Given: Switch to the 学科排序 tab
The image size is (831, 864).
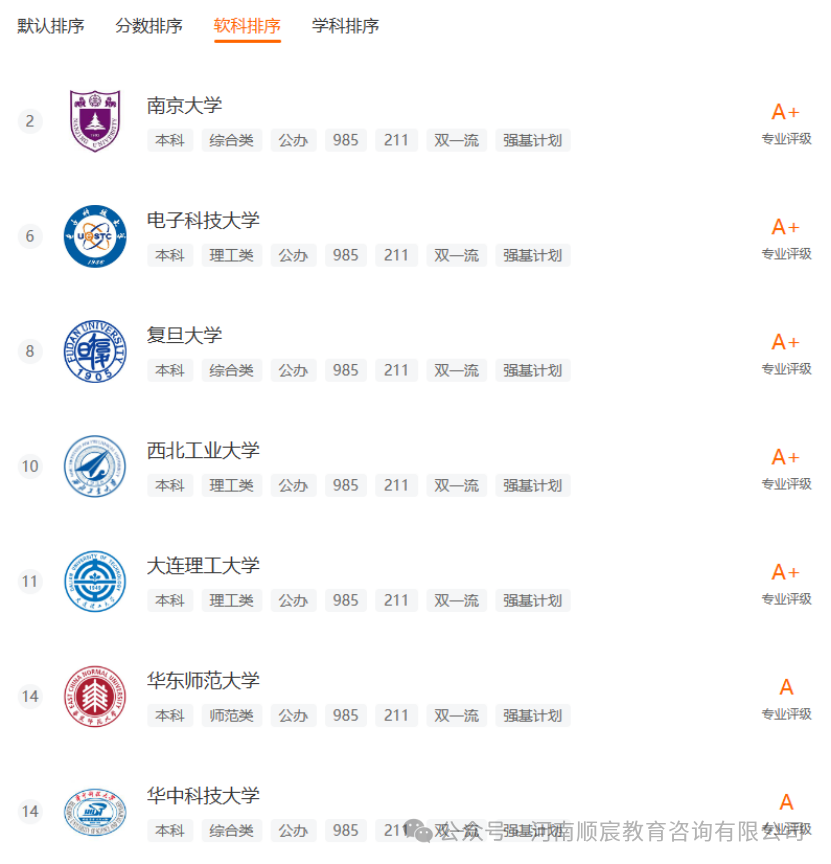Looking at the screenshot, I should pos(345,26).
